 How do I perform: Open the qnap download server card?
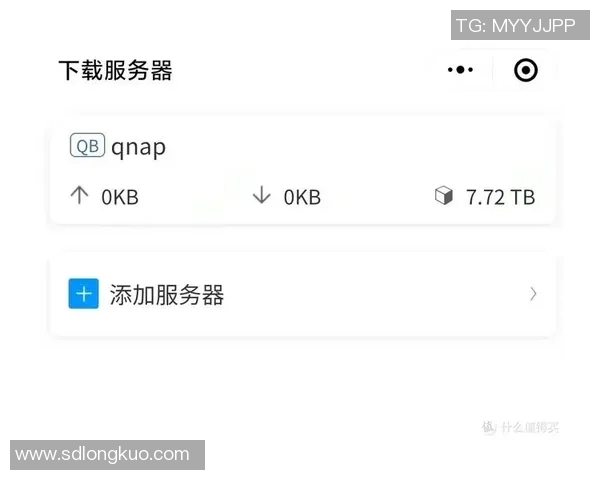click(x=302, y=170)
